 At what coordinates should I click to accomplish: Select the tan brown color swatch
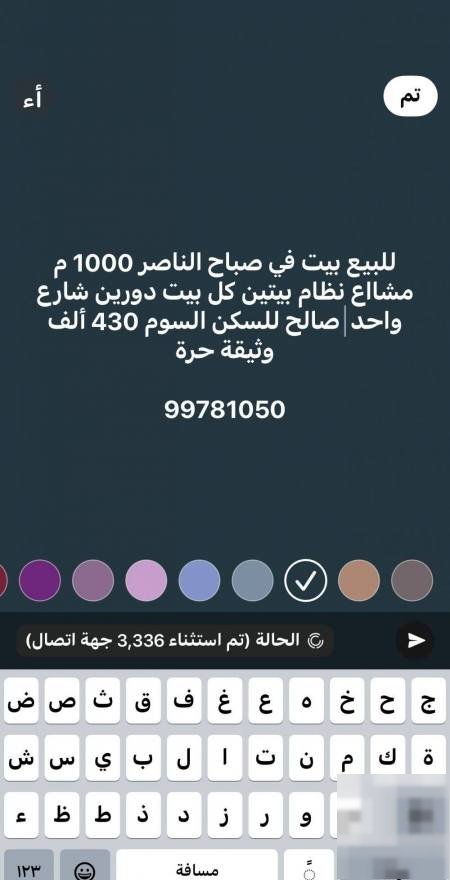[359, 580]
